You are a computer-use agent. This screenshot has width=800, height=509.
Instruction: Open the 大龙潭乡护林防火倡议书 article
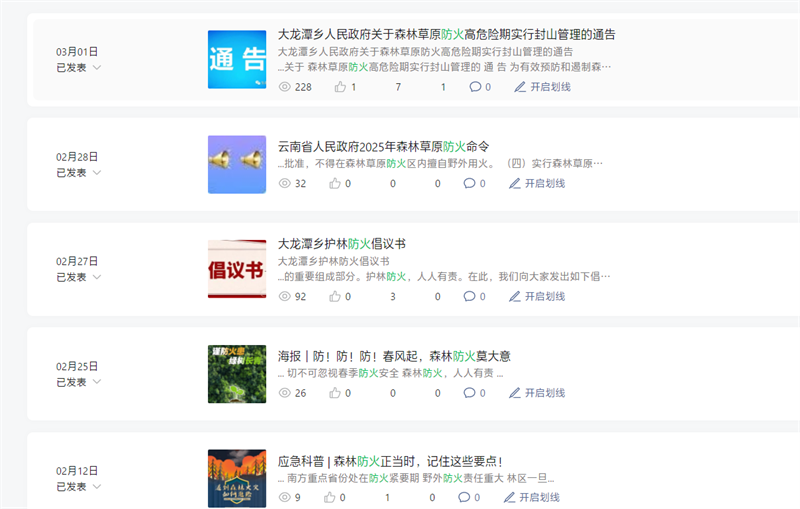(x=341, y=244)
